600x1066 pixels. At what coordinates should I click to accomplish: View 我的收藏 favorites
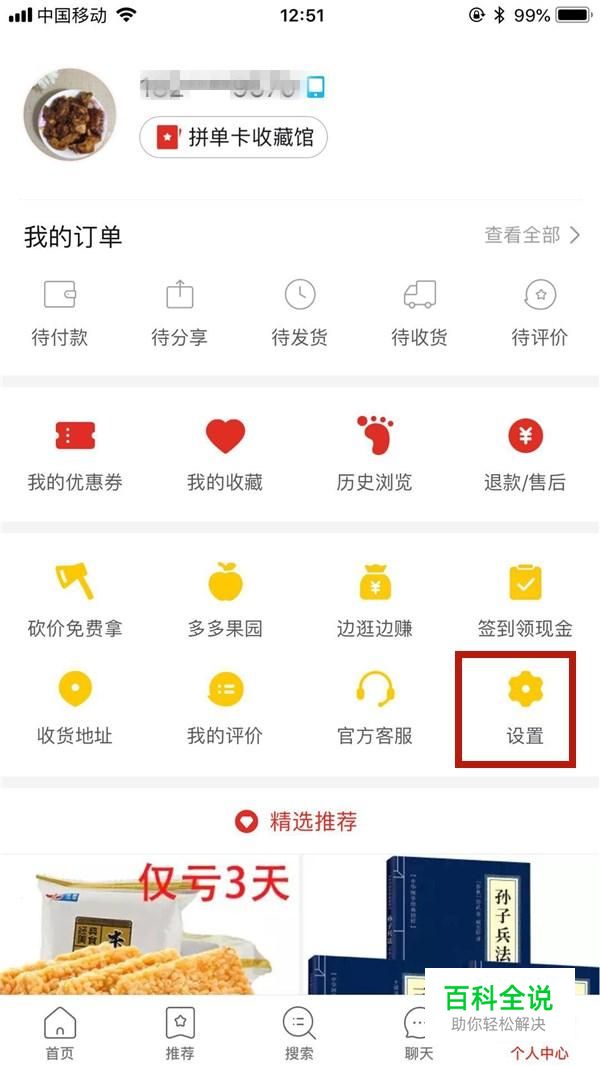[225, 454]
